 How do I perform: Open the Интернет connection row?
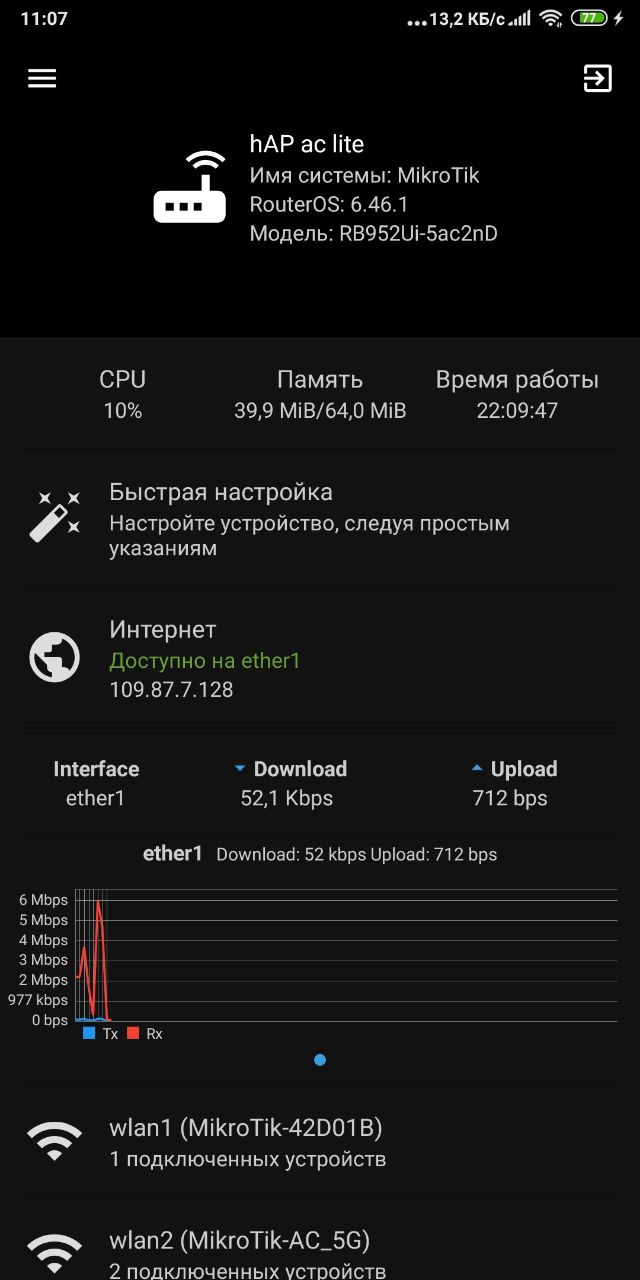tap(320, 658)
